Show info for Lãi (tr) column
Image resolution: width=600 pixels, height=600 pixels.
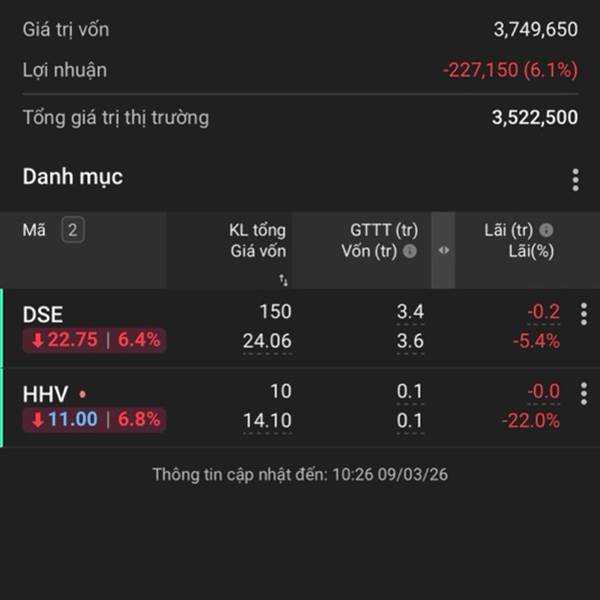click(546, 230)
